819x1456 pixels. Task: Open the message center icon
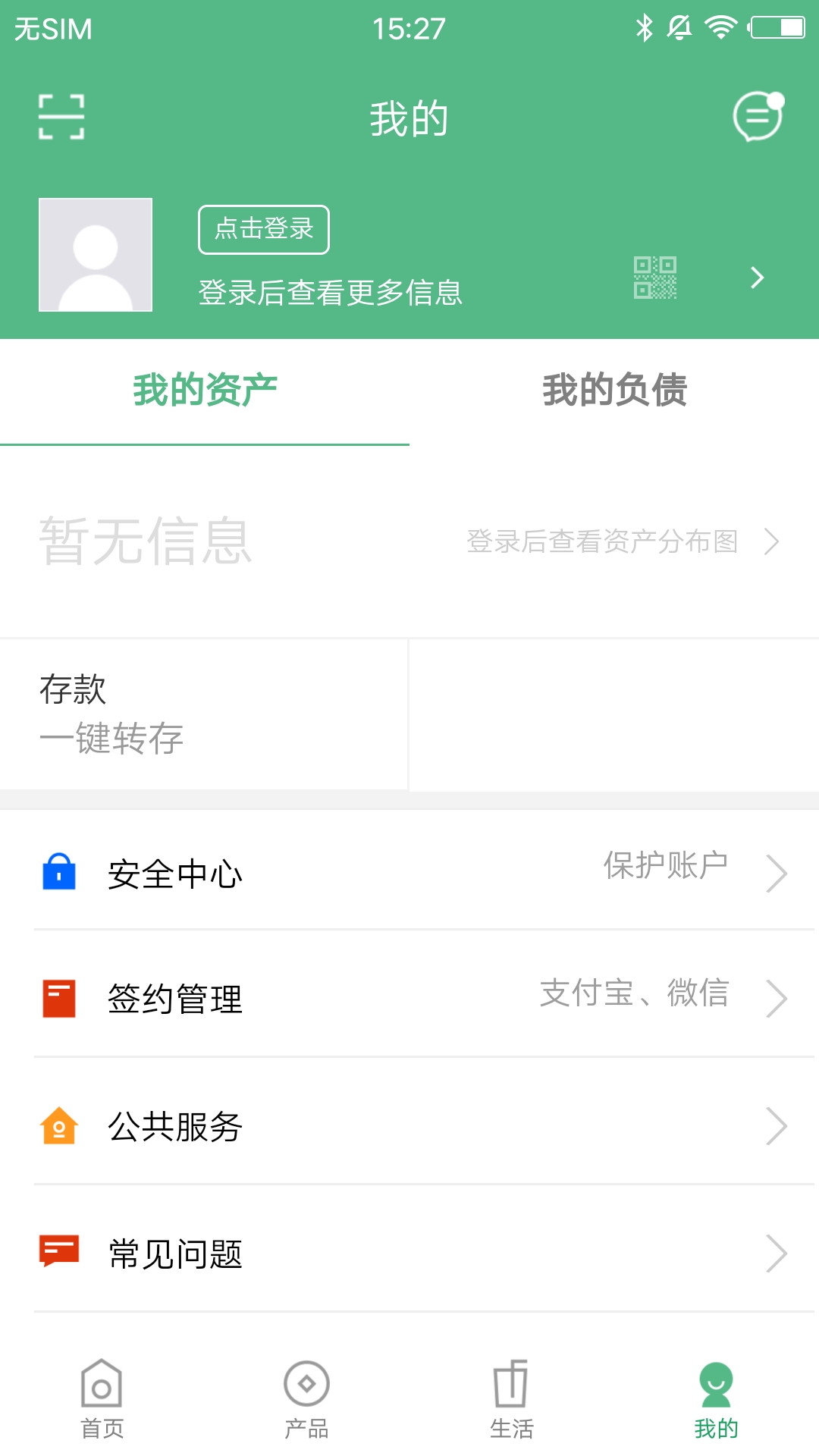(x=757, y=116)
